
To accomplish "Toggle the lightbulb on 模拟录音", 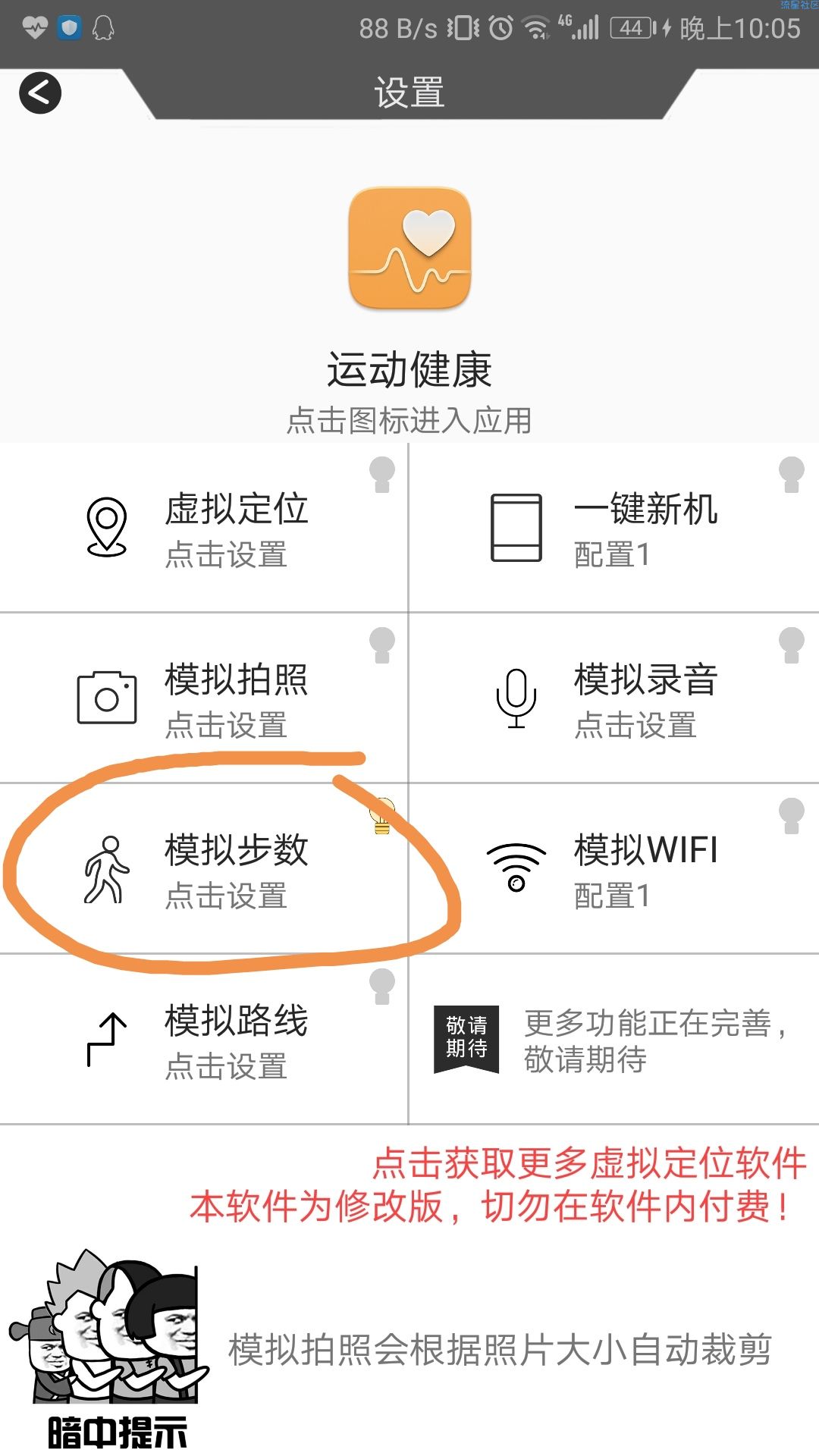I will coord(791,645).
